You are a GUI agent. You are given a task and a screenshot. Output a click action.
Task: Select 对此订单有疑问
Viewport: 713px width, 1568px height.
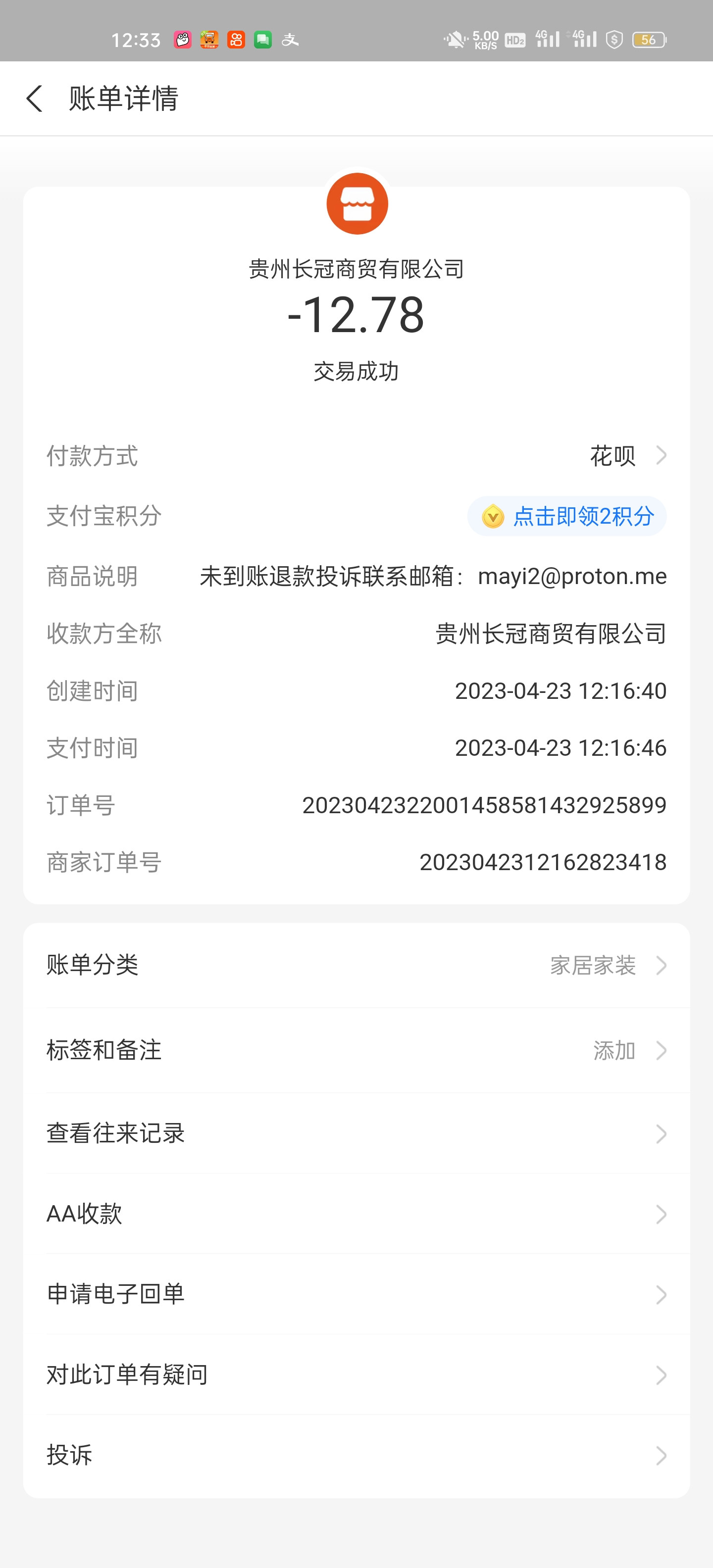(356, 1374)
